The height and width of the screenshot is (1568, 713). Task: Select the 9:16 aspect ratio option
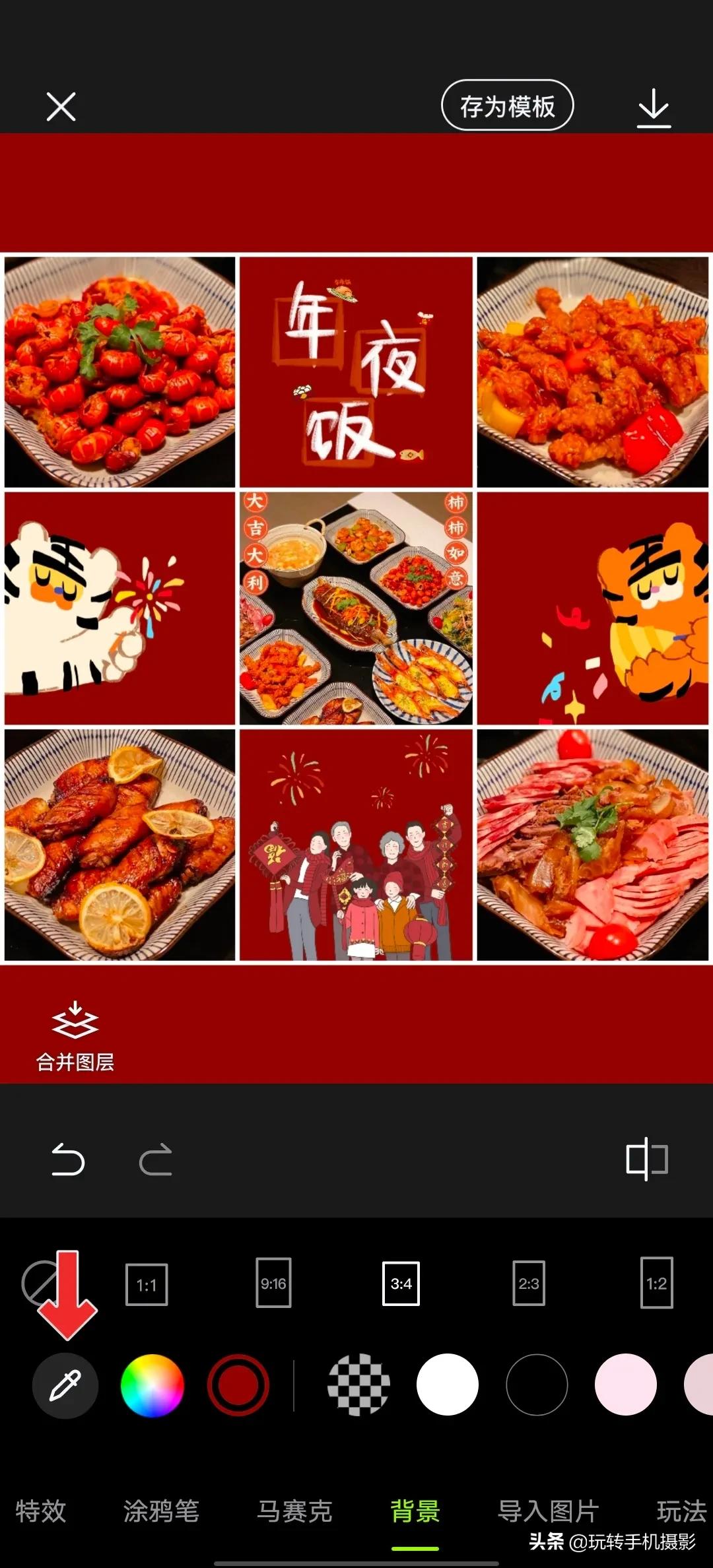(x=274, y=1284)
